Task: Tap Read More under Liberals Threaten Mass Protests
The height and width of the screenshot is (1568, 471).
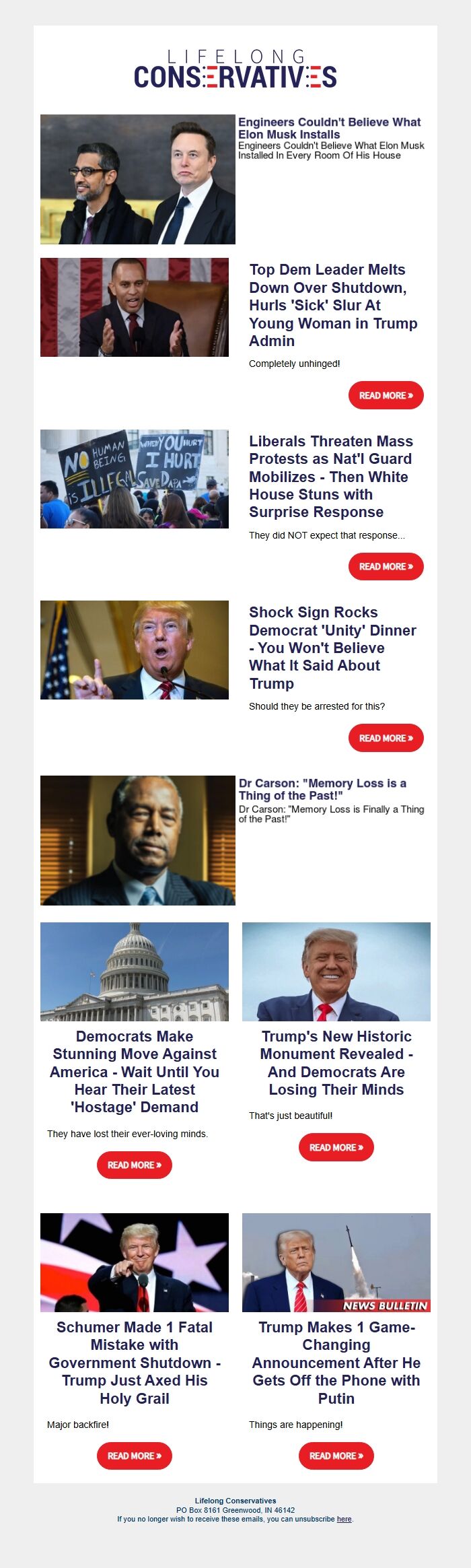Action: pos(386,567)
